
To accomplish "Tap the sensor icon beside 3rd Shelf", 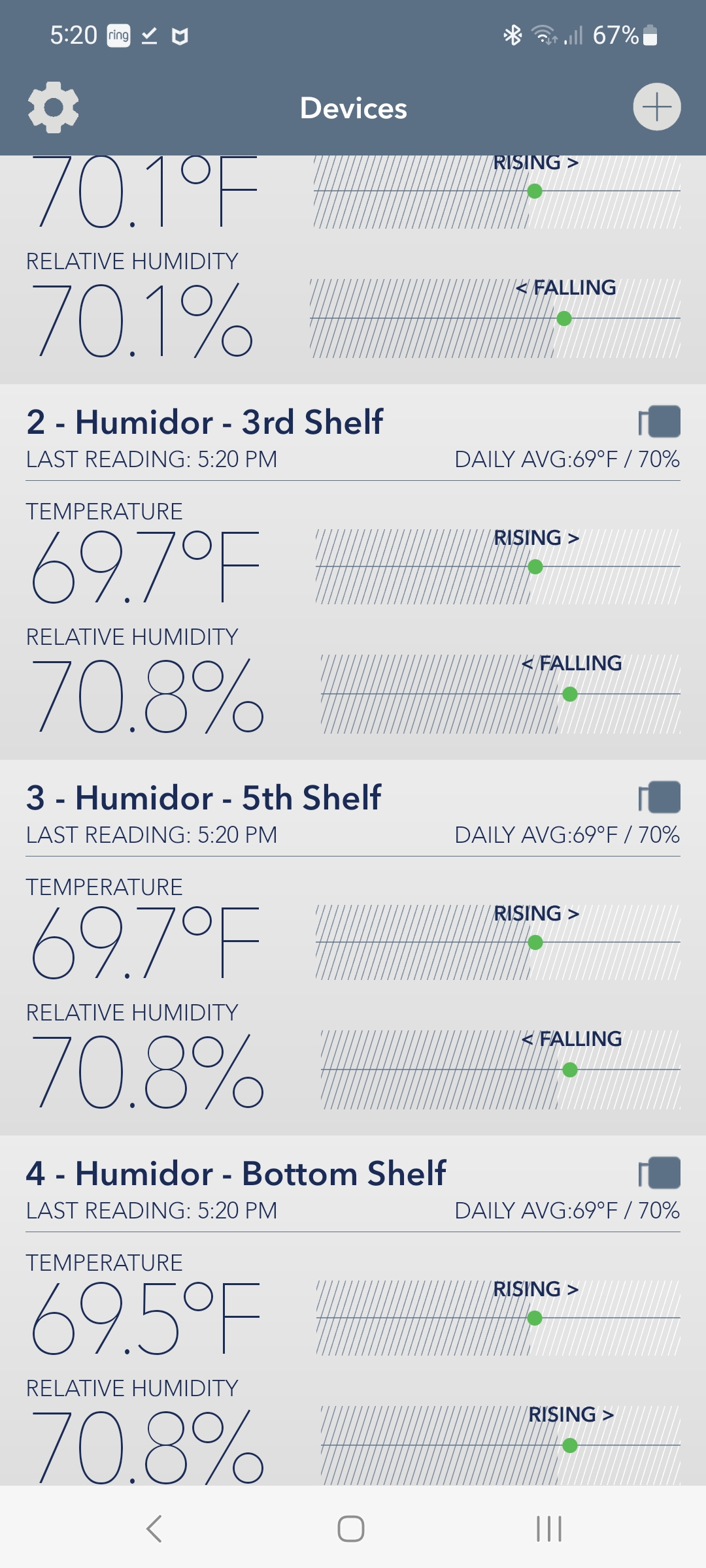I will coord(660,421).
